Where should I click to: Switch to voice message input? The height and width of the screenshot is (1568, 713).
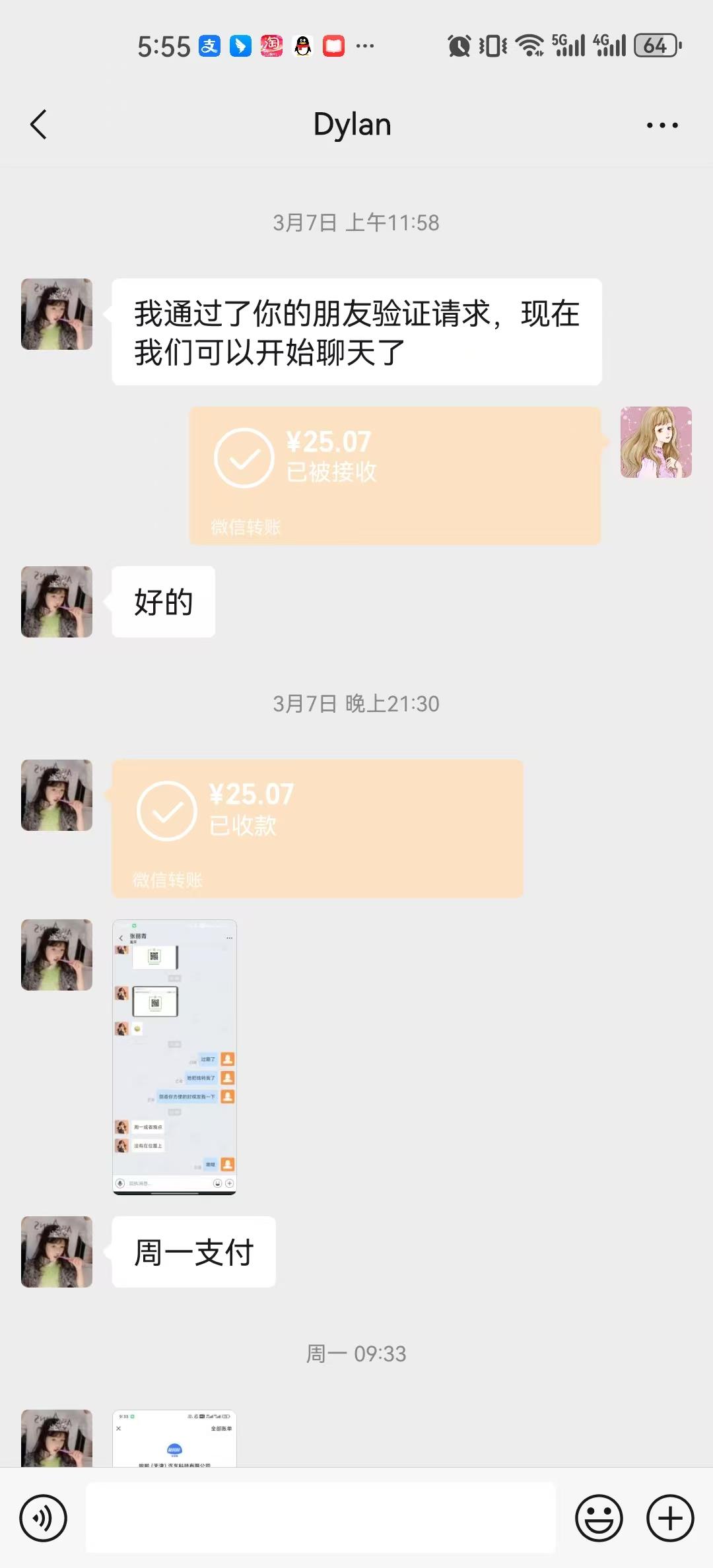(x=44, y=1518)
